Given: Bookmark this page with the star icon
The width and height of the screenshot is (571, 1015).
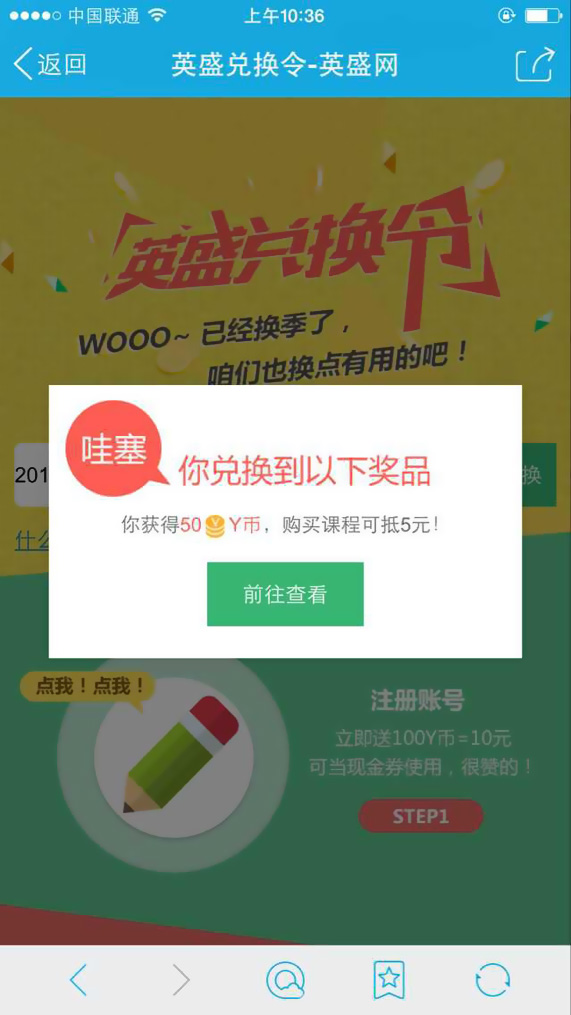Looking at the screenshot, I should click(388, 979).
